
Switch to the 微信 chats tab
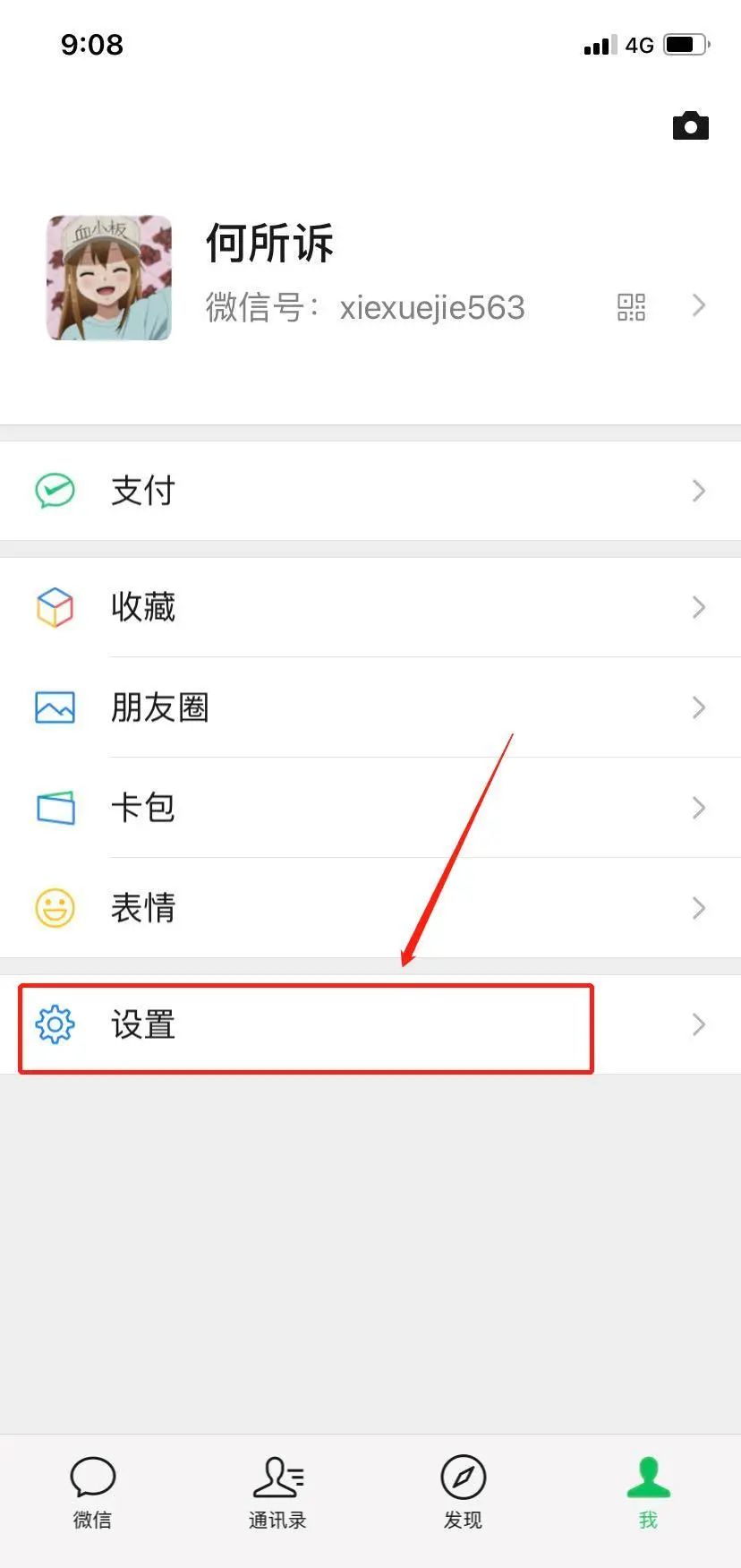(x=92, y=1493)
